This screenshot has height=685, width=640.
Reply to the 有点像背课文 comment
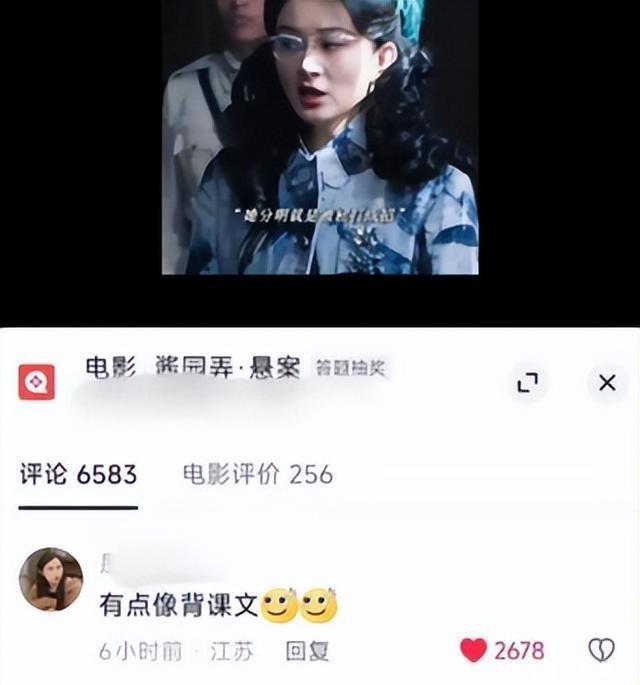(307, 652)
